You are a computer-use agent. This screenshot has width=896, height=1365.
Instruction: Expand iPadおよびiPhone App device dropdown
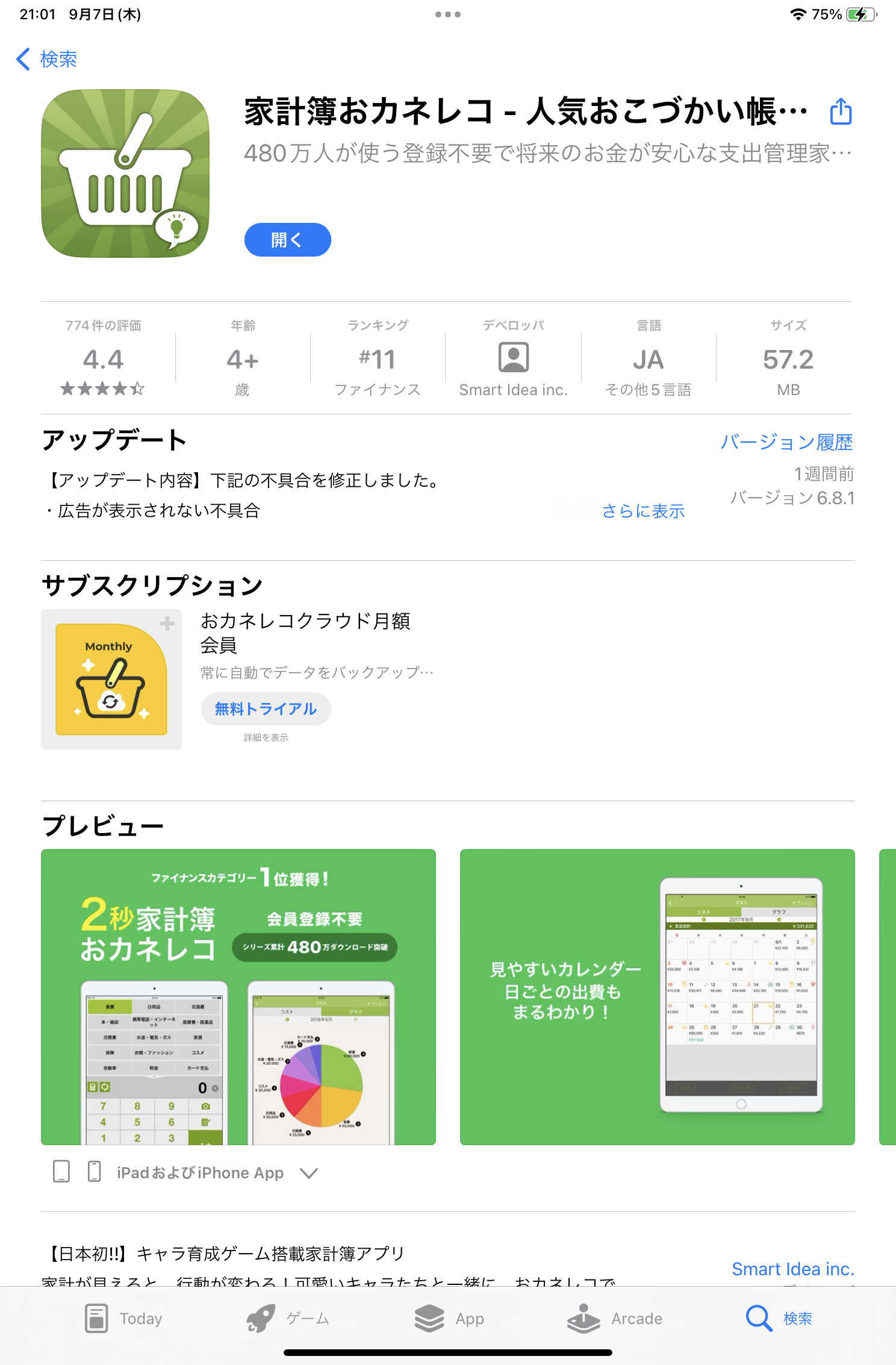pos(308,1173)
